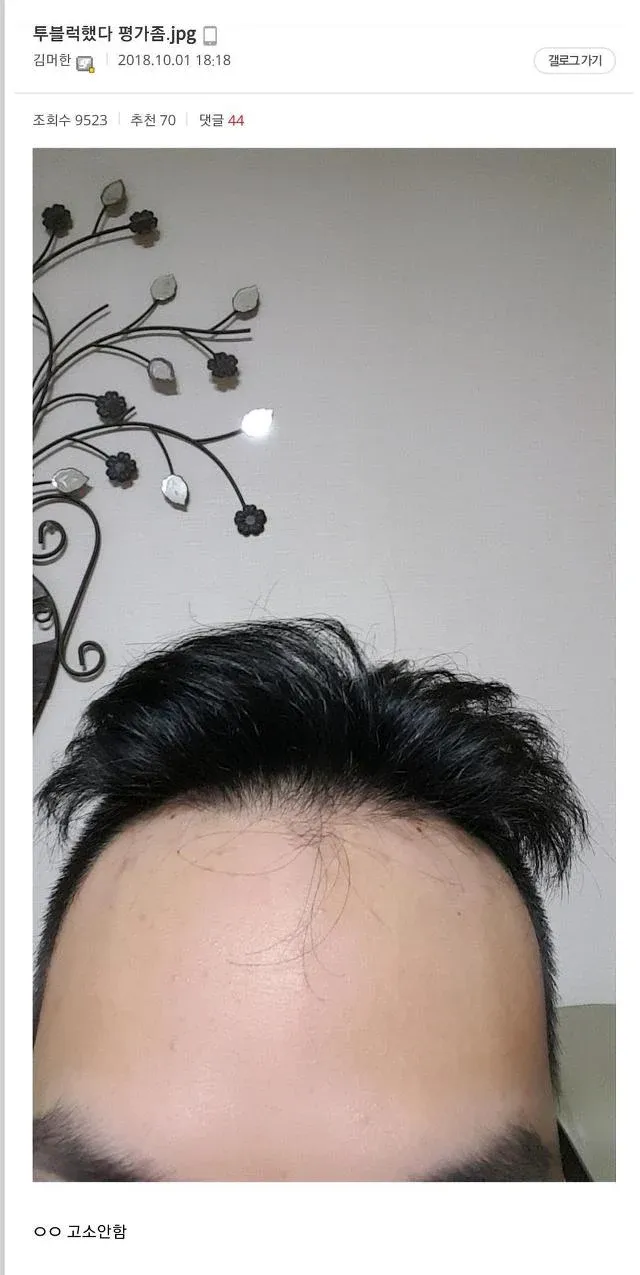Open author 김머한's profile

[x=52, y=60]
